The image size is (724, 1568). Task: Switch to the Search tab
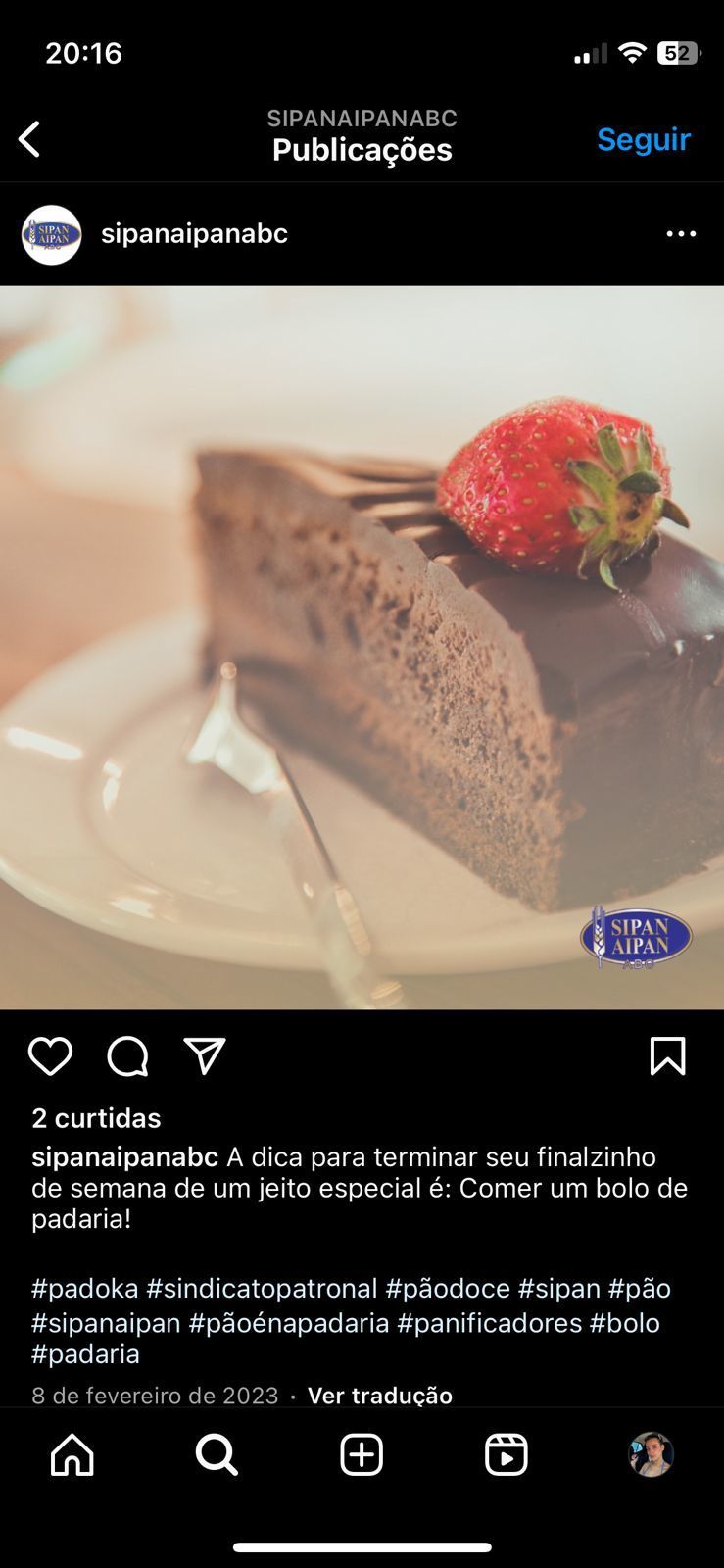point(217,1455)
